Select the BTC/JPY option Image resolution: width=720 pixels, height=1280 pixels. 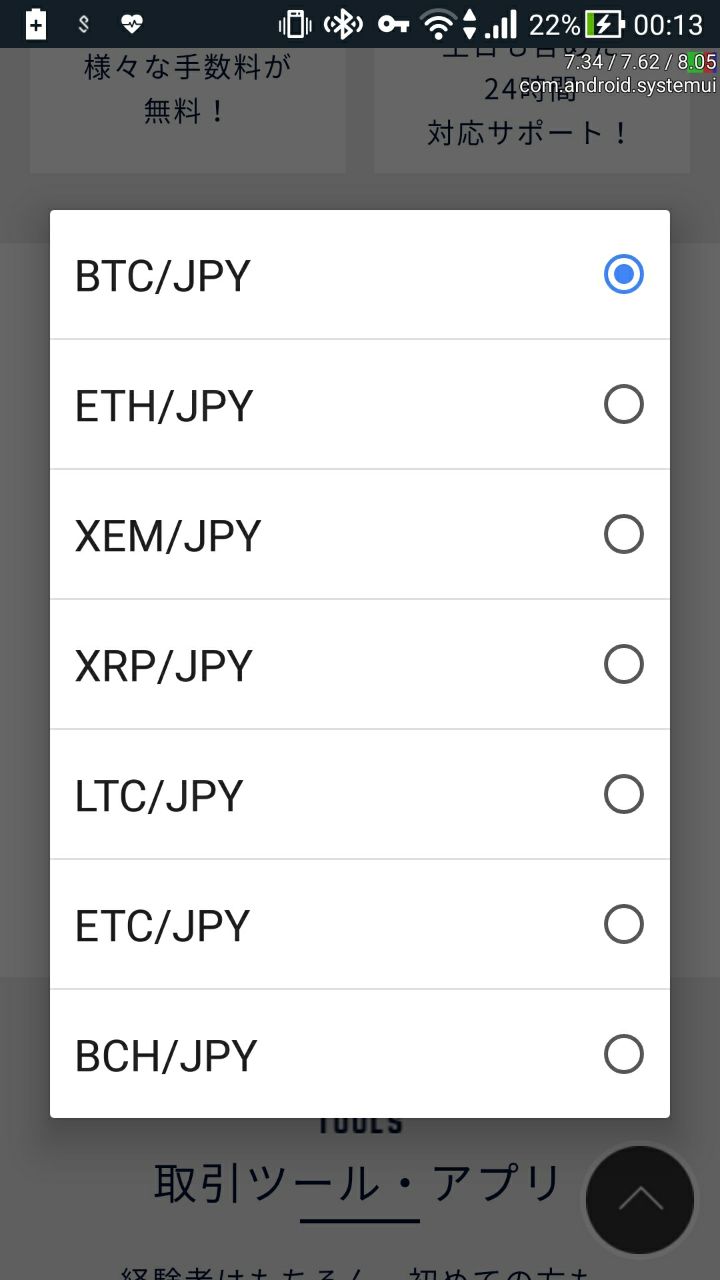click(360, 275)
